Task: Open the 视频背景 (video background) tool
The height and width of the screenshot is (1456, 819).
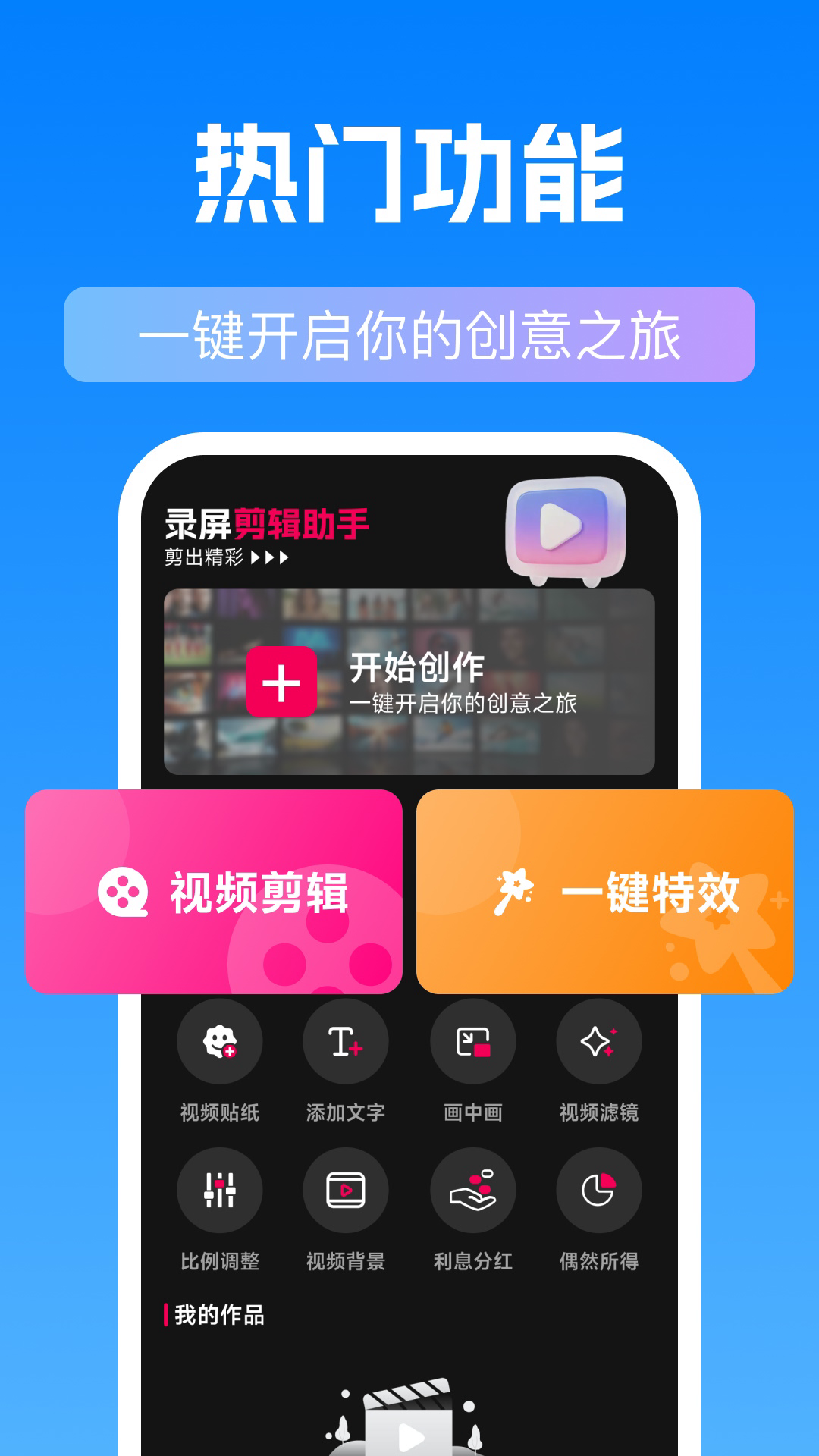Action: 346,1191
